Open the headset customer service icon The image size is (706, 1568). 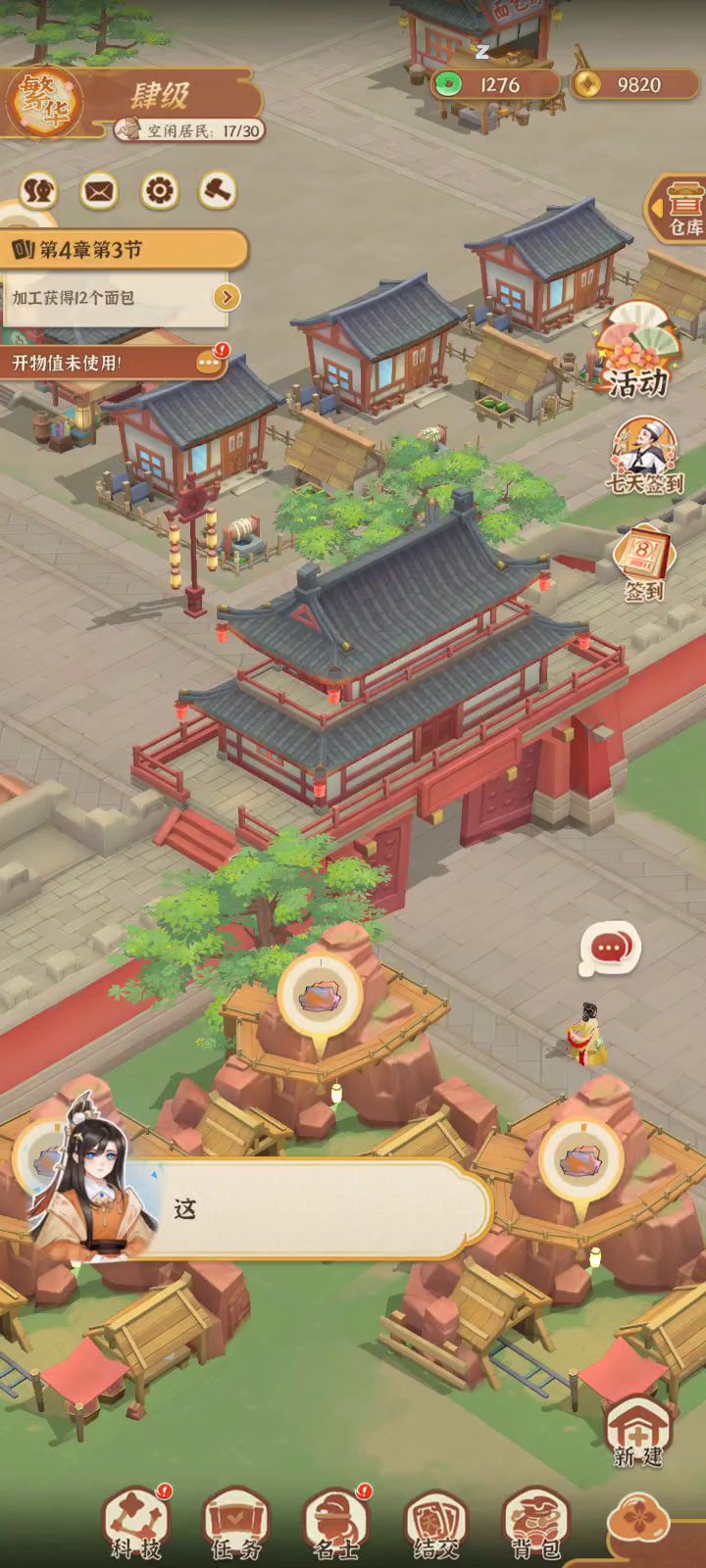click(x=39, y=191)
